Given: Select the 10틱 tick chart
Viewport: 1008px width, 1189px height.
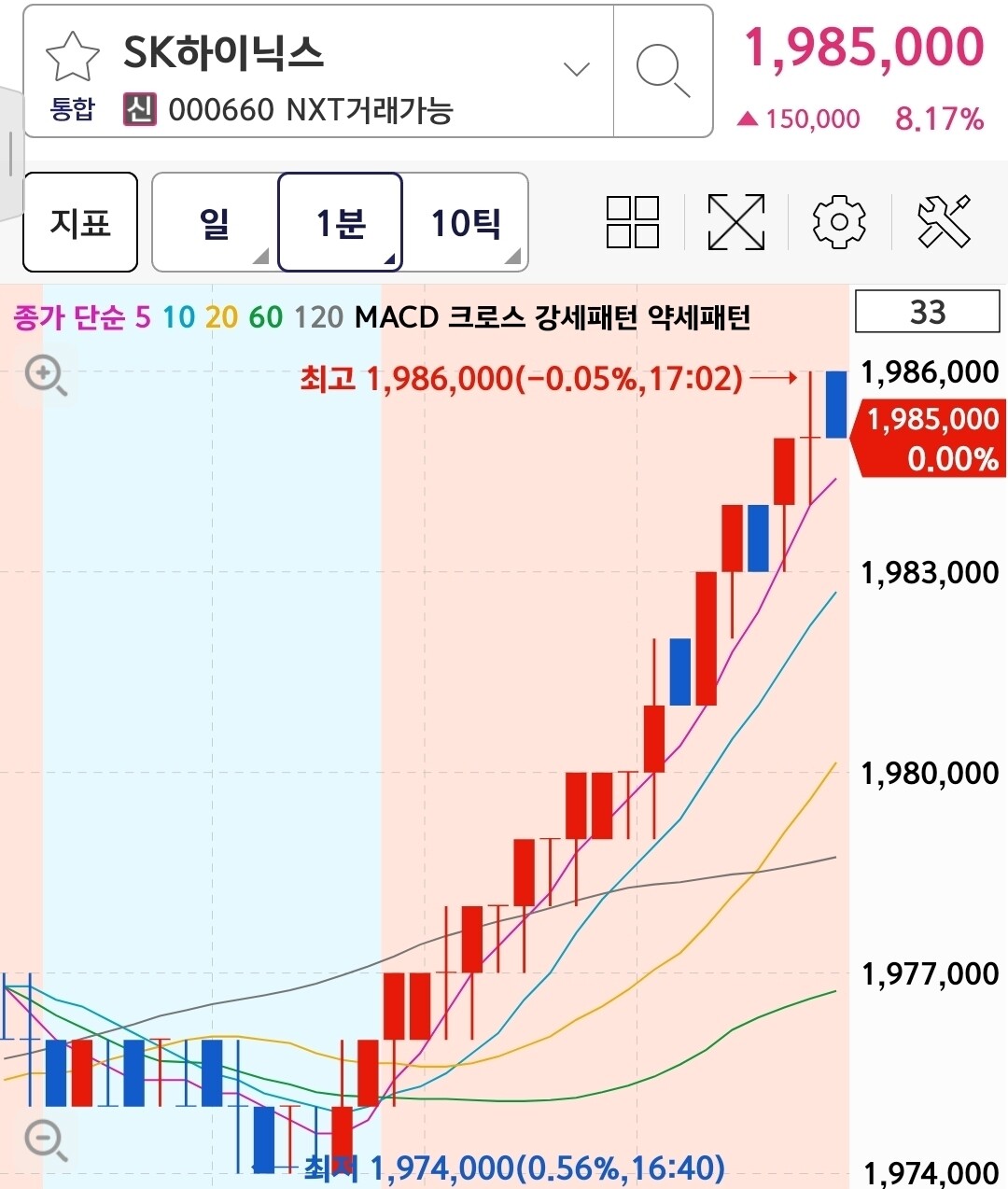Looking at the screenshot, I should 466,222.
